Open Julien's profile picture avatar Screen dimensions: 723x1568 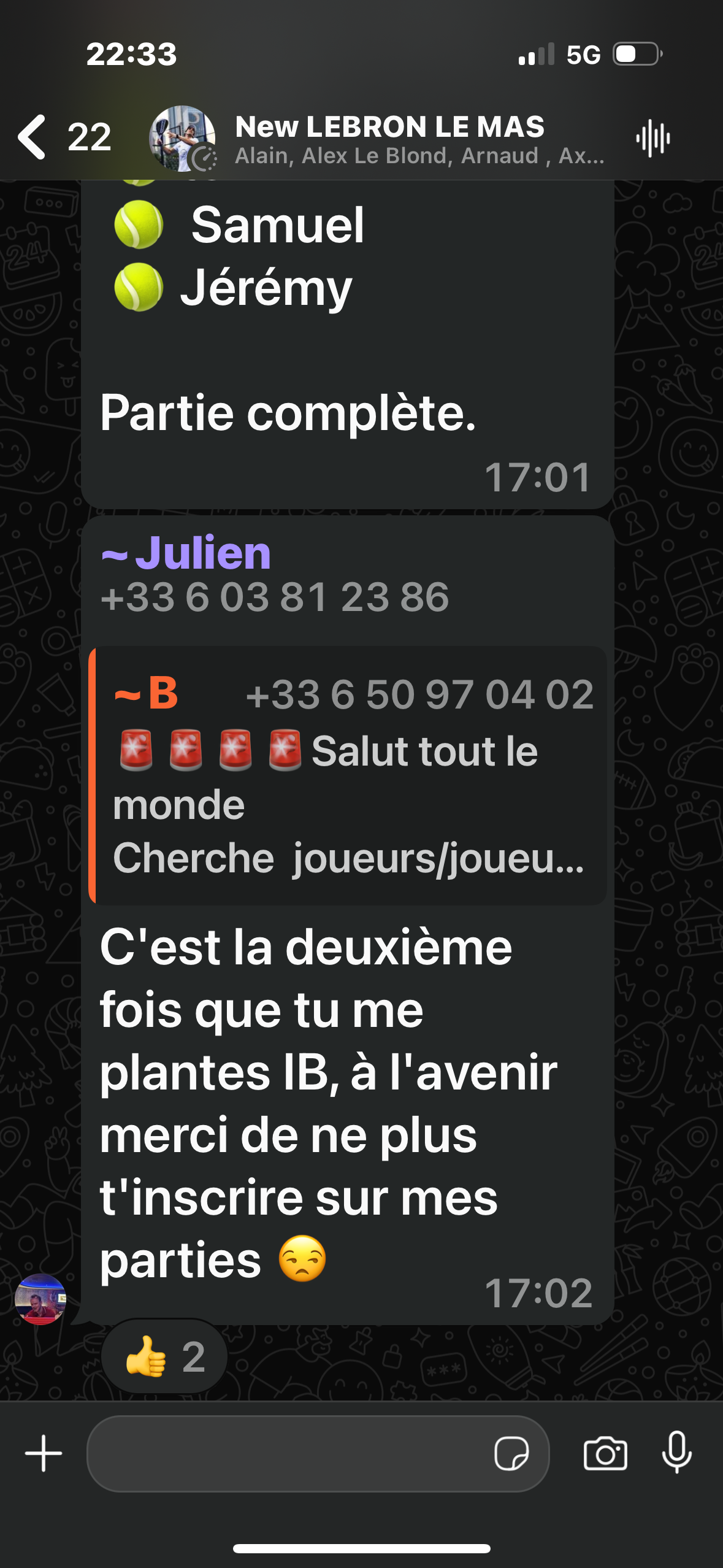[40, 1299]
